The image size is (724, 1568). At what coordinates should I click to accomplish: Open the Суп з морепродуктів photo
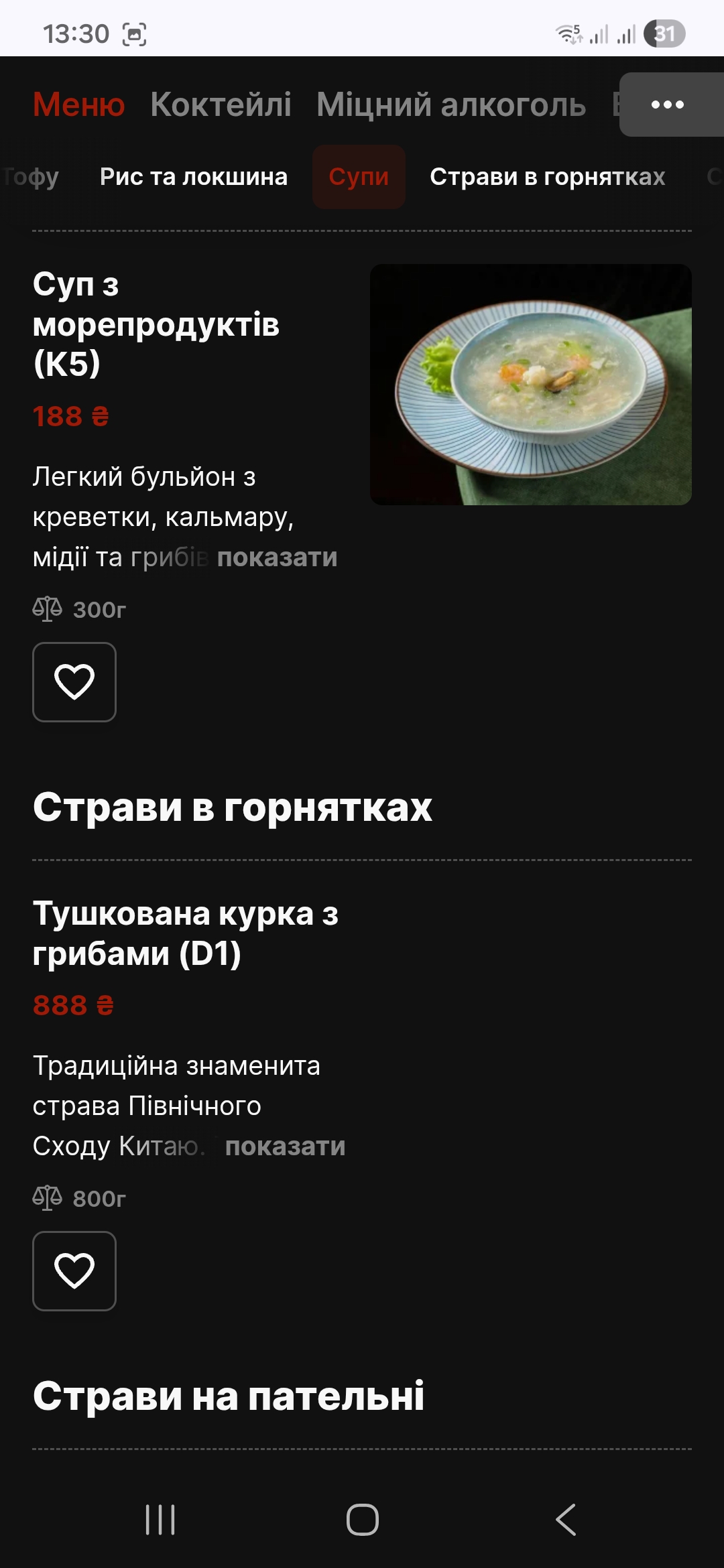pyautogui.click(x=531, y=385)
